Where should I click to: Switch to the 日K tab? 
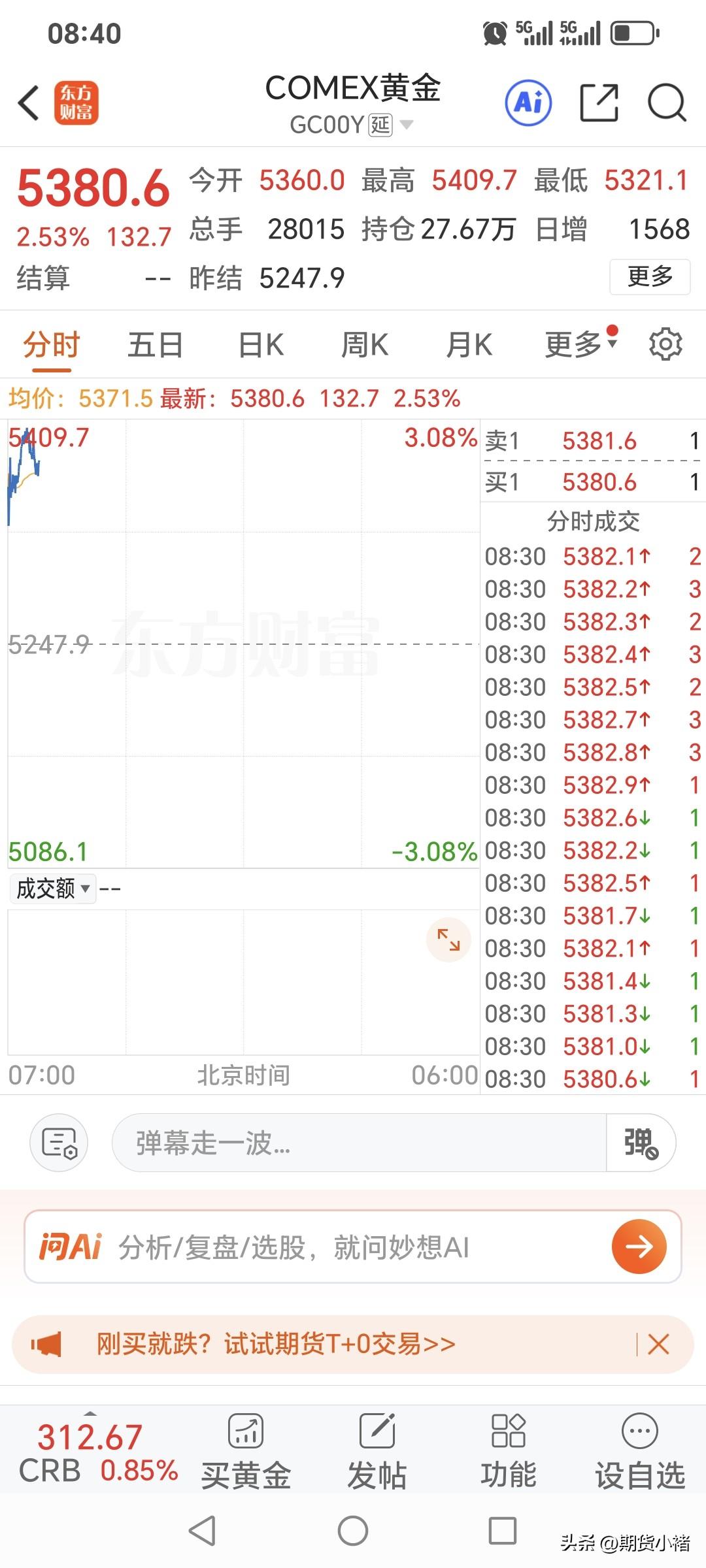(260, 344)
